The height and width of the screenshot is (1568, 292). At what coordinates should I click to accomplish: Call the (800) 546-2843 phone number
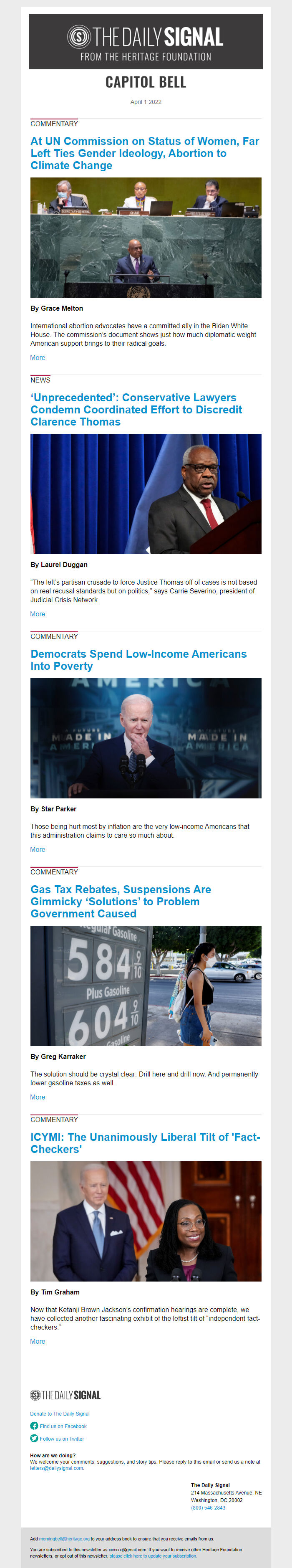[208, 1507]
